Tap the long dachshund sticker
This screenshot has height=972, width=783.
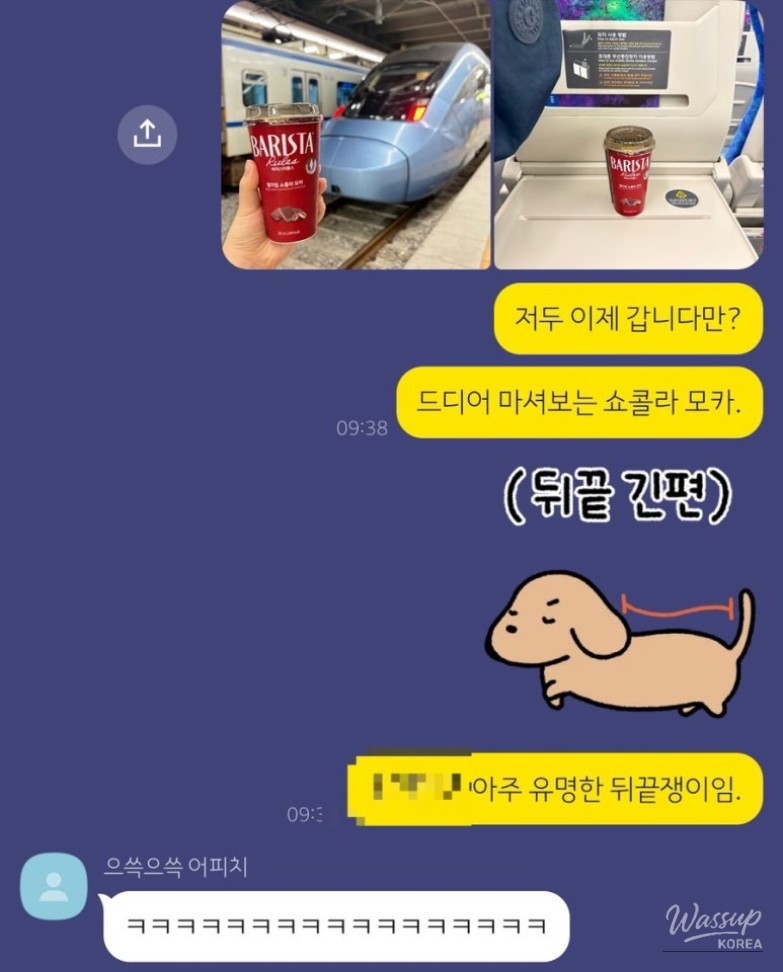click(x=620, y=642)
